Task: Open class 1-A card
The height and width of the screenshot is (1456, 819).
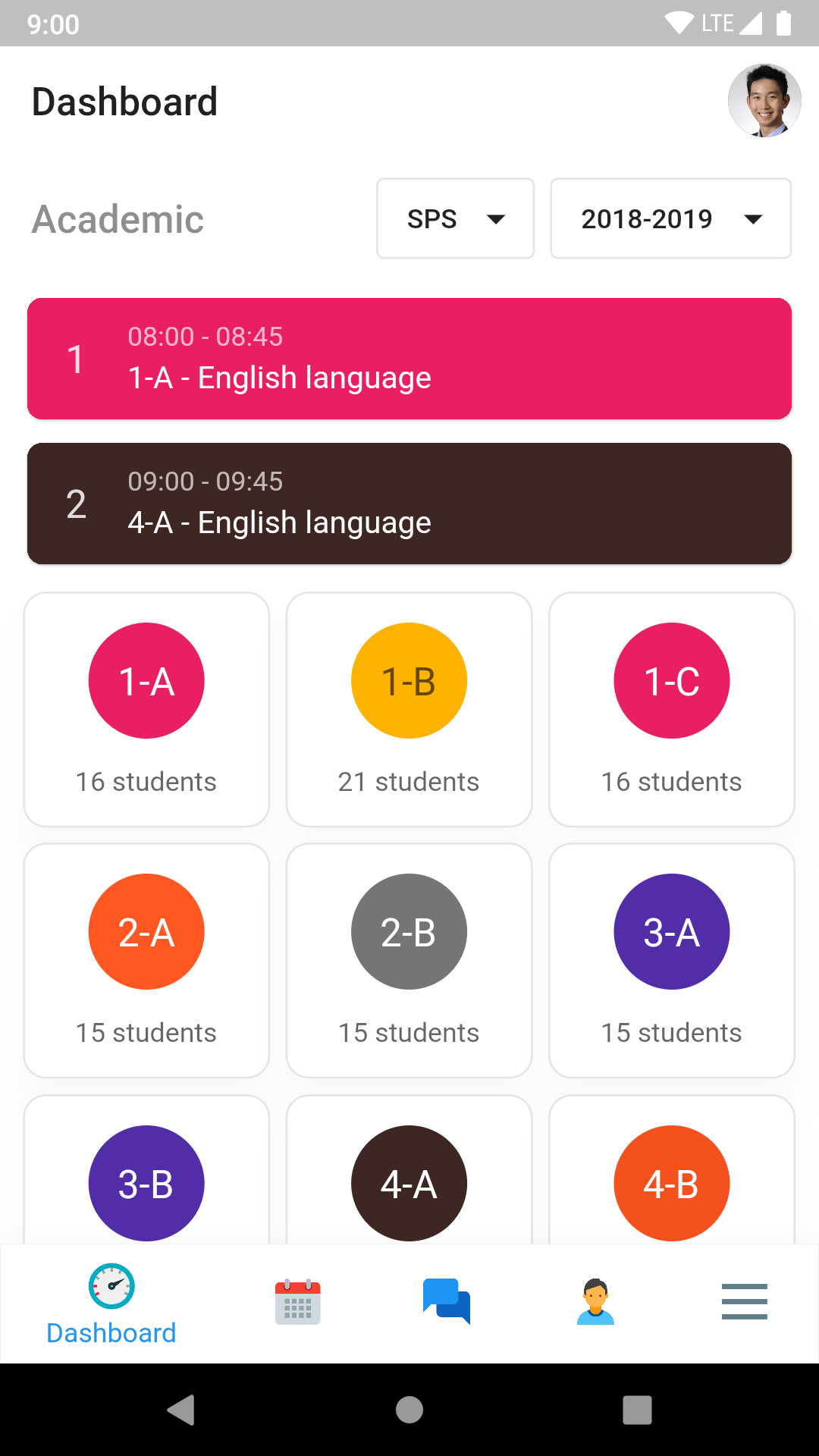Action: [x=146, y=710]
